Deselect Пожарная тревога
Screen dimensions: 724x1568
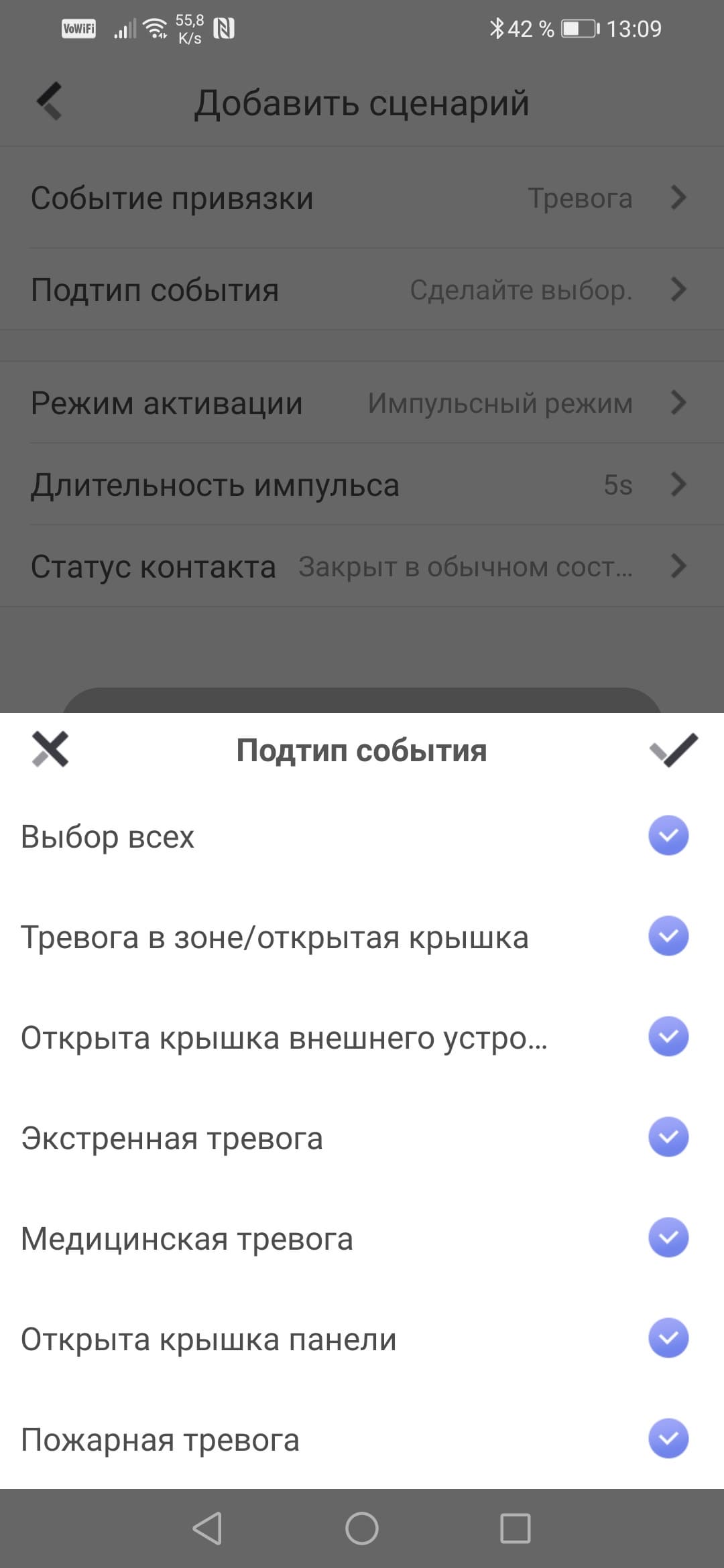(668, 1439)
